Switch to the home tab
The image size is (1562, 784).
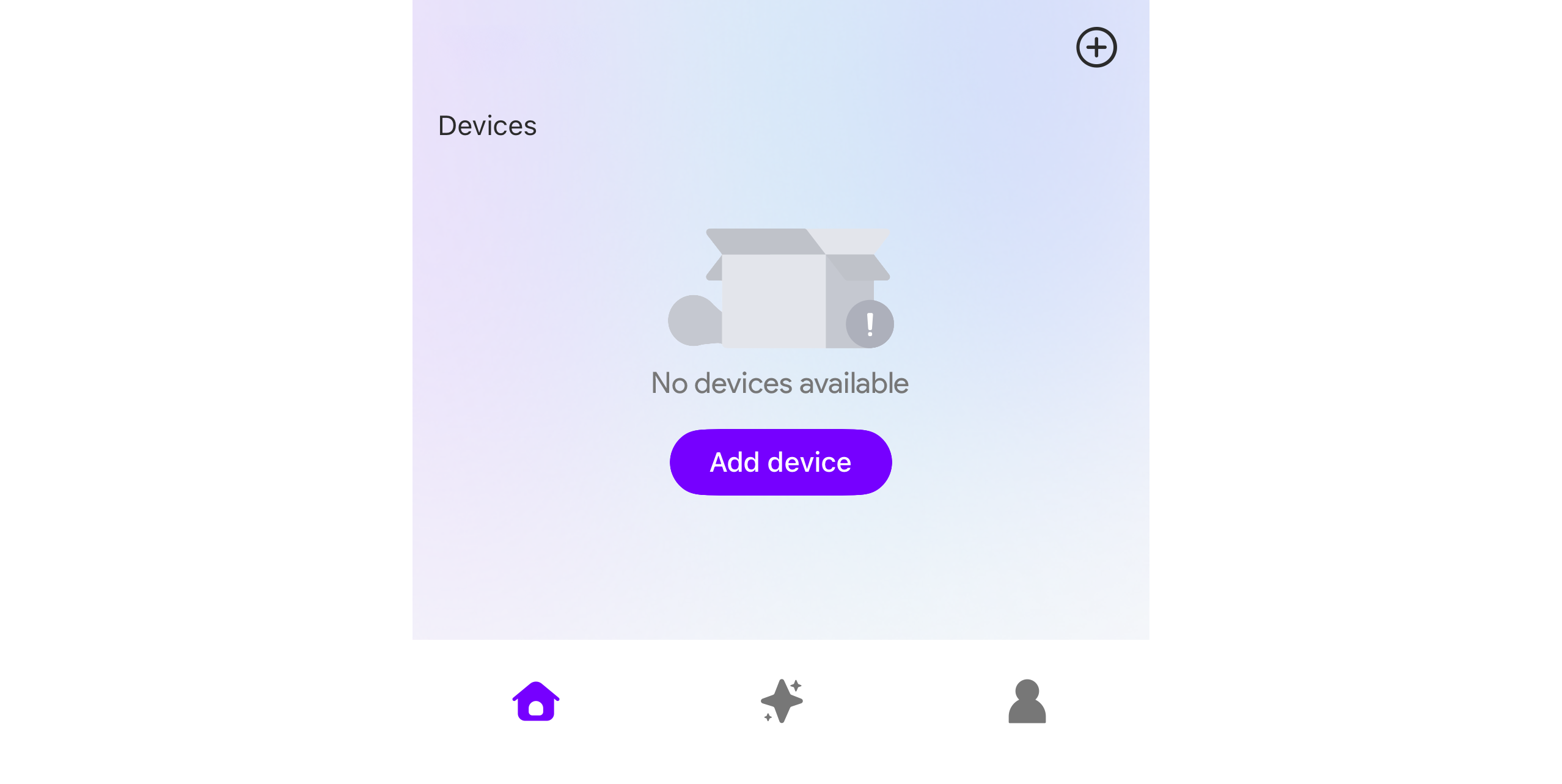[536, 702]
